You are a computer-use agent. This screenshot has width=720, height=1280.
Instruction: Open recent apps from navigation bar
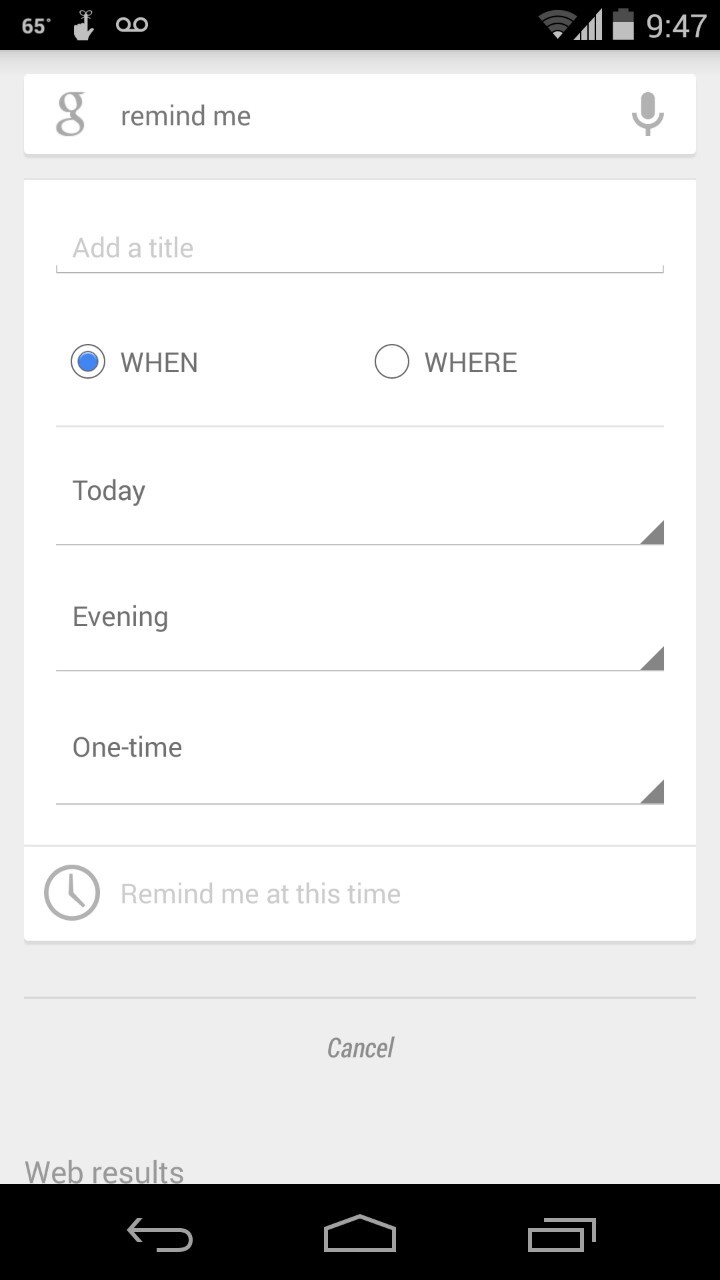point(561,1235)
